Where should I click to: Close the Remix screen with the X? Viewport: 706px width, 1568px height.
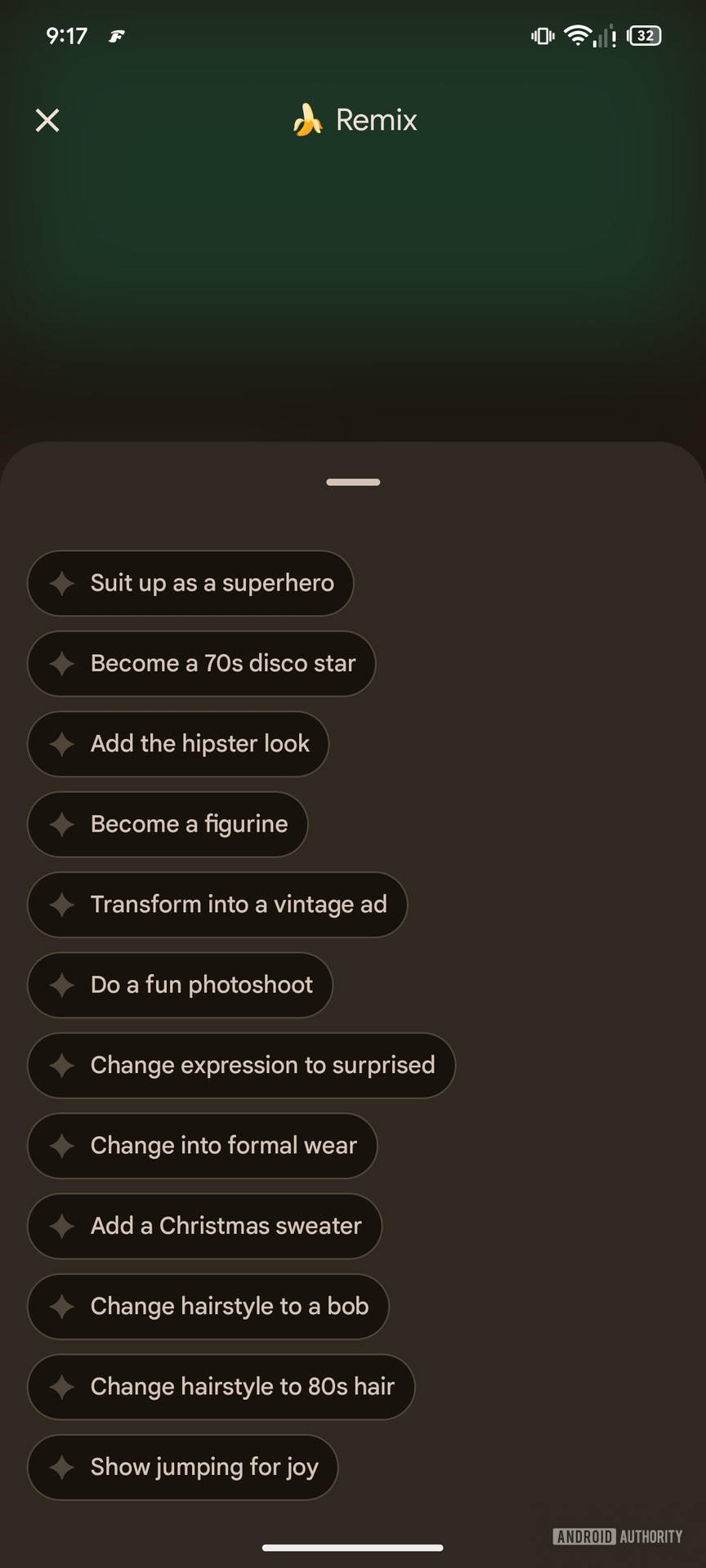click(x=47, y=120)
